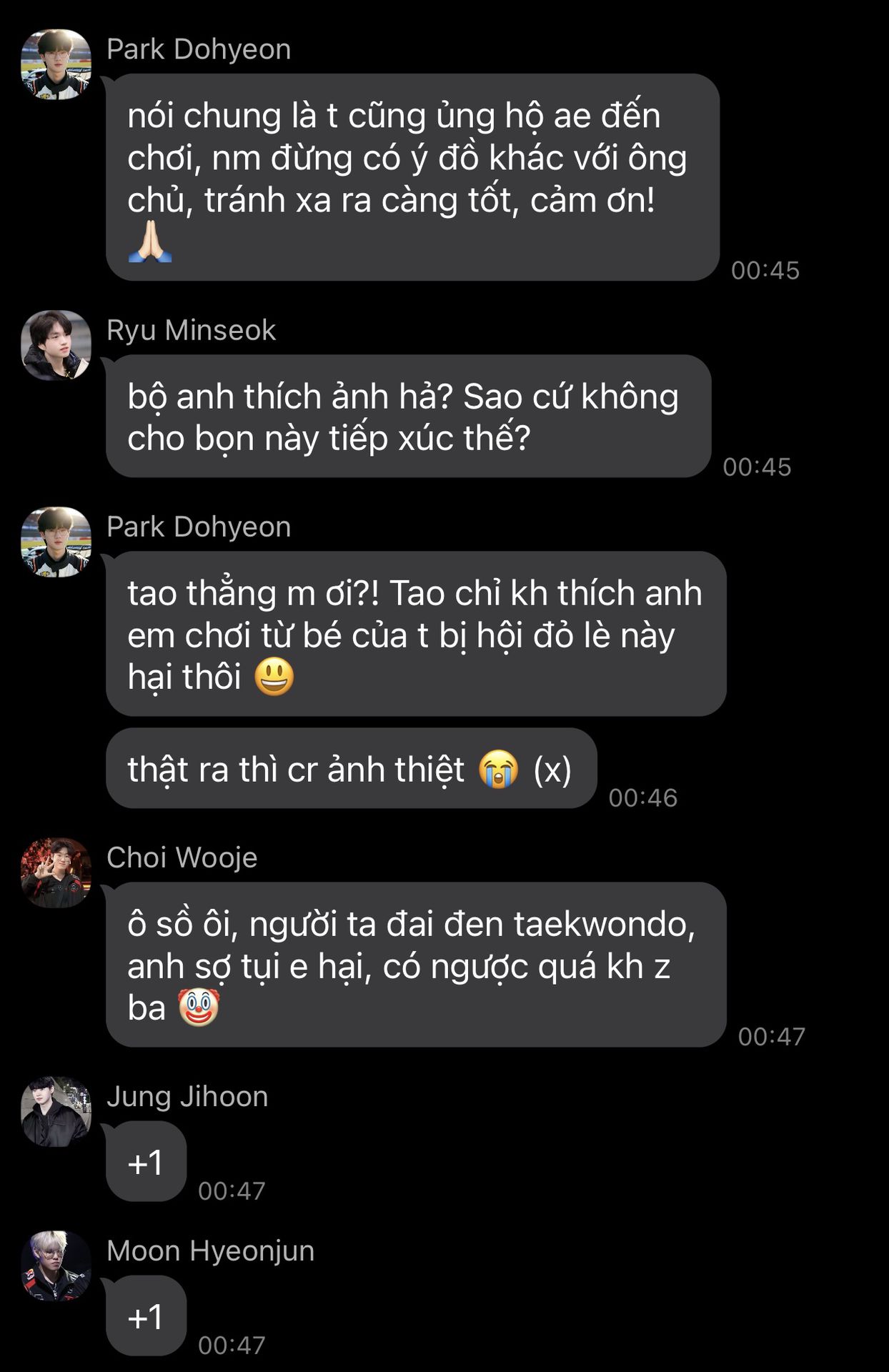This screenshot has height=1372, width=889.
Task: Tap Park Dohyeon's avatar beside 'nói chung' message
Action: (56, 64)
